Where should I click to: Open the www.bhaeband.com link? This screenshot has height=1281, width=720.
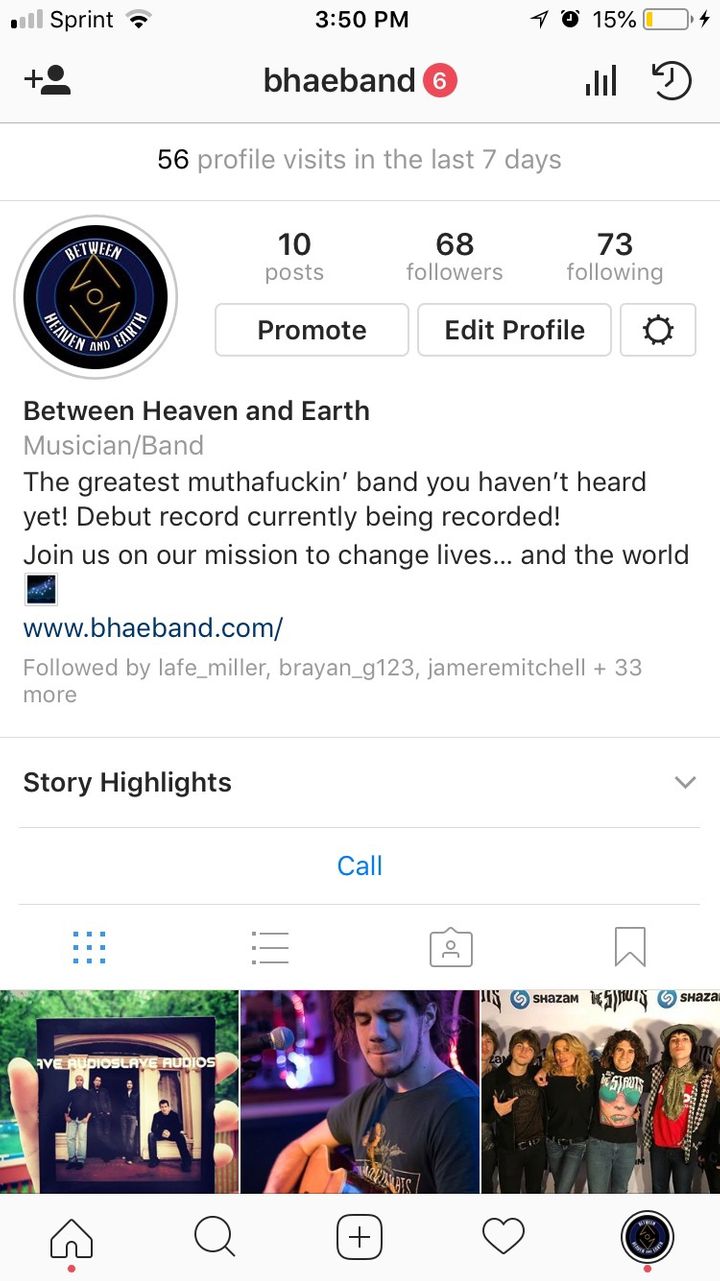[x=153, y=628]
